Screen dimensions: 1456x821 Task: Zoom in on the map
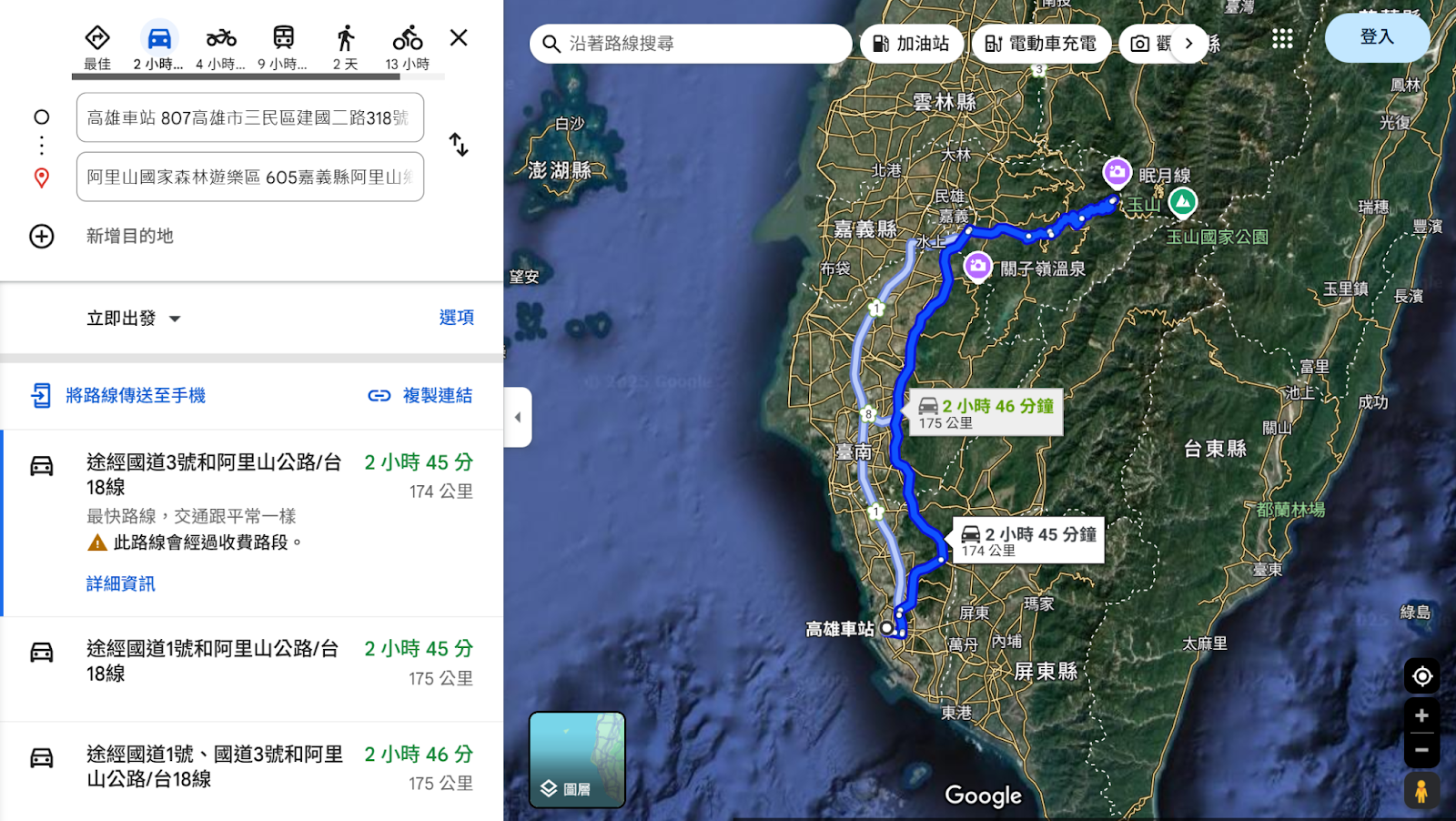(1421, 716)
